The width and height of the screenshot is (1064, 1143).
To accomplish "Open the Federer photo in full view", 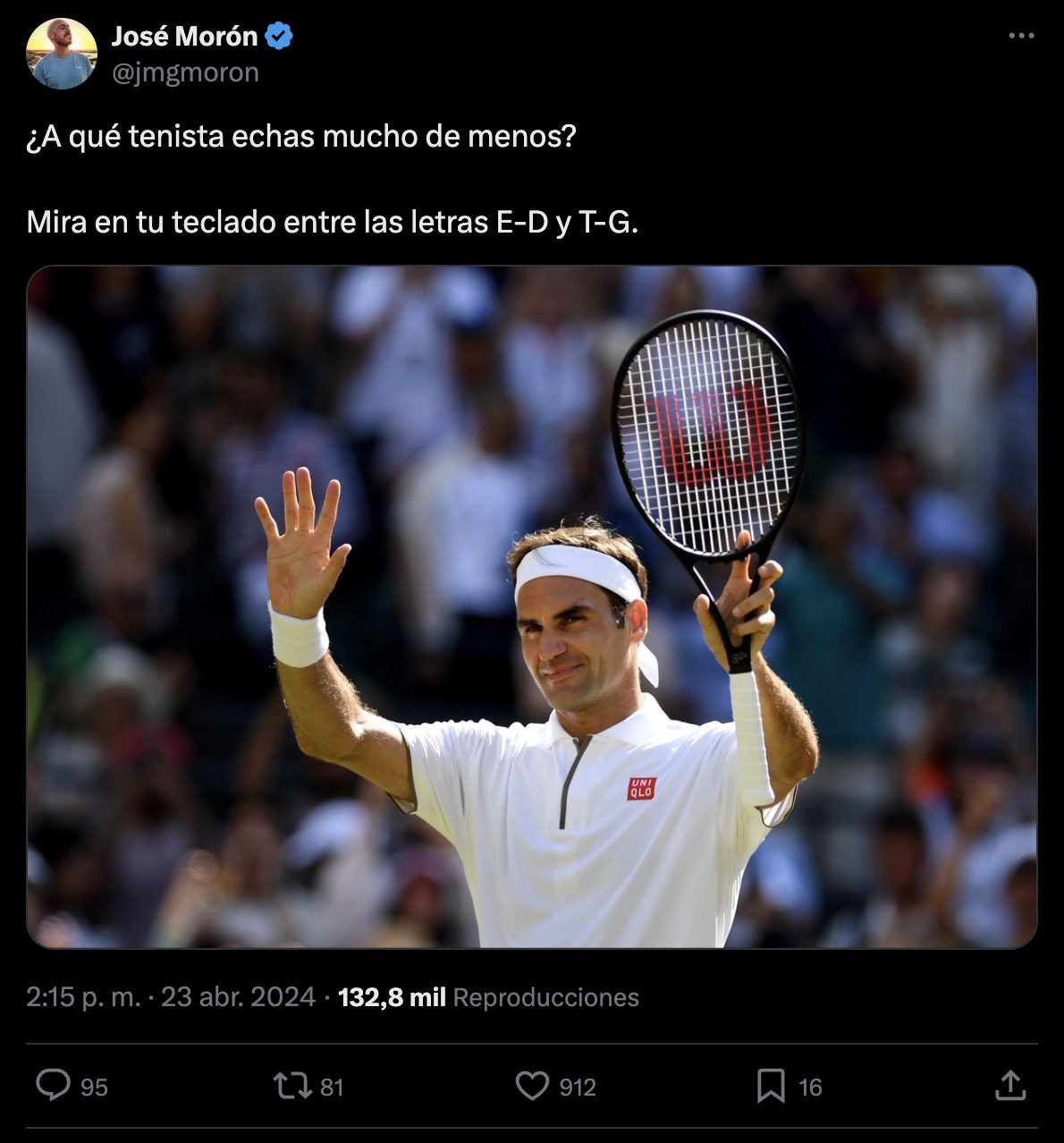I will 531,605.
